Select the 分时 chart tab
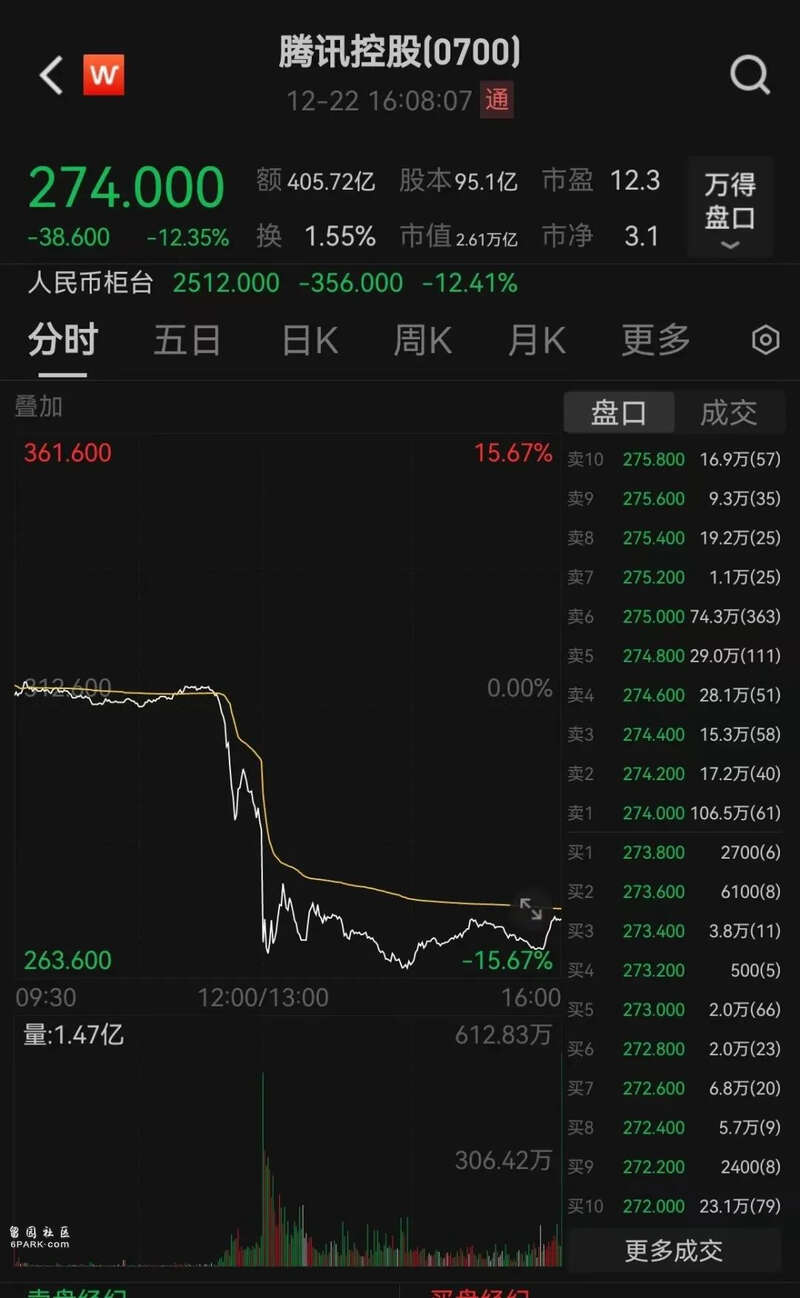Viewport: 800px width, 1298px height. coord(62,341)
